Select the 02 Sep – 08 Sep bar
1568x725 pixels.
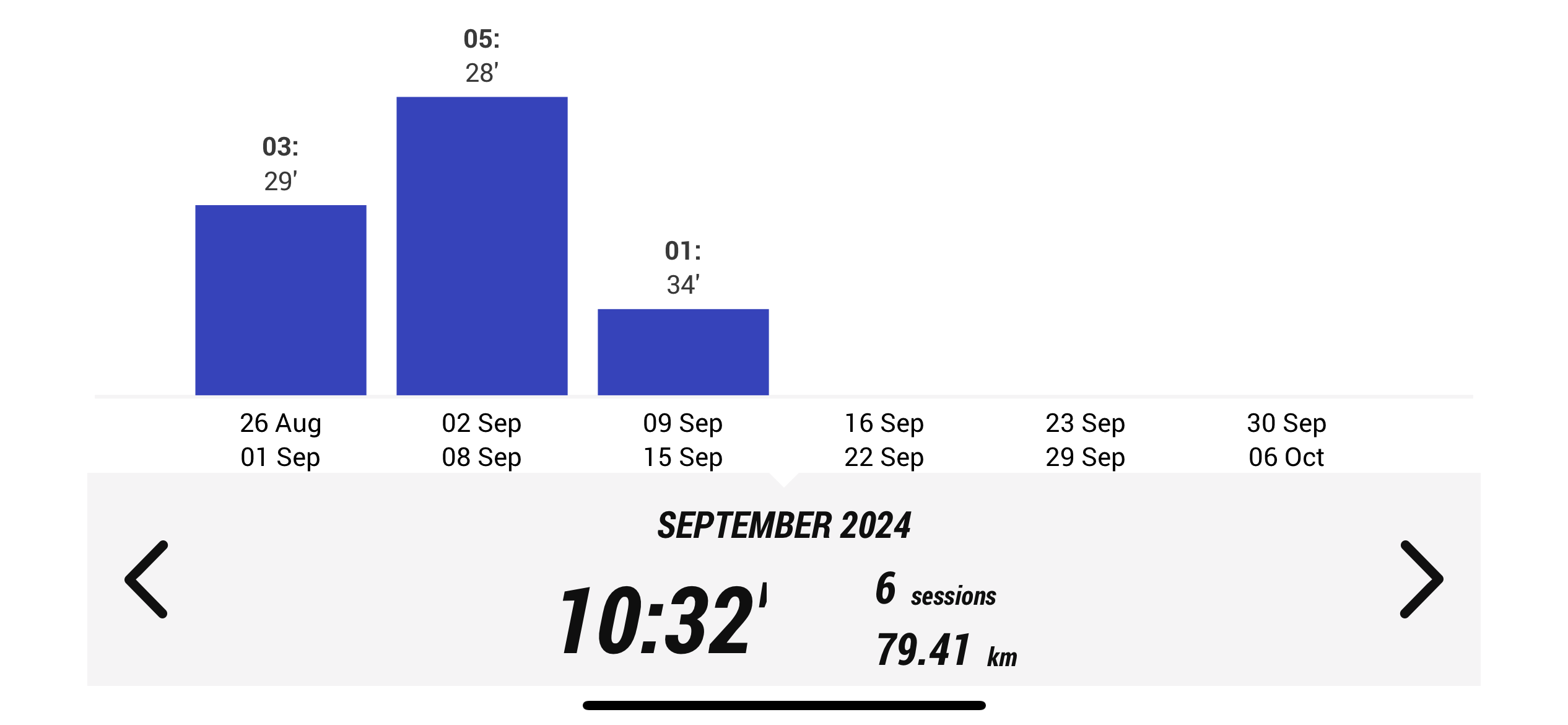[482, 246]
